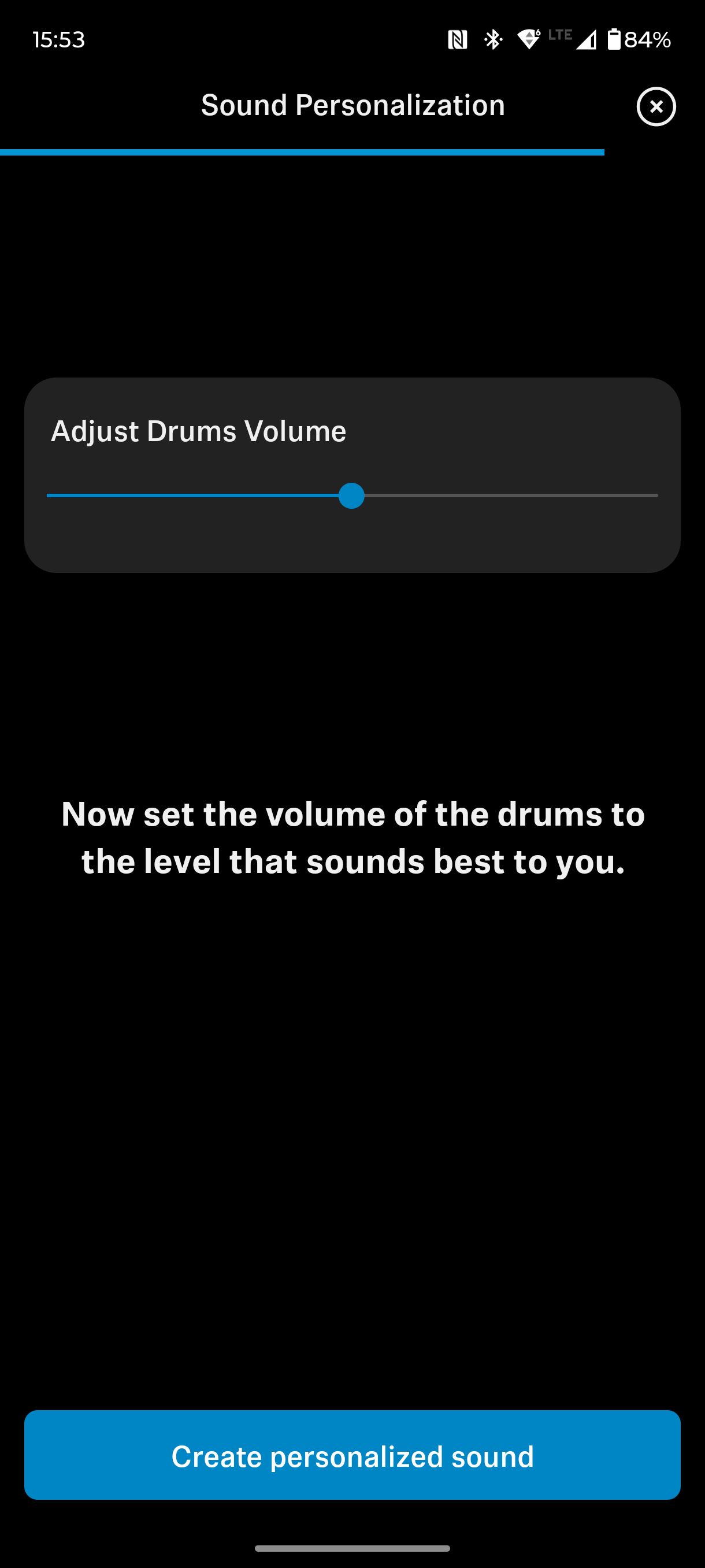This screenshot has width=705, height=1568.
Task: Close the Sound Personalization screen
Action: [656, 106]
